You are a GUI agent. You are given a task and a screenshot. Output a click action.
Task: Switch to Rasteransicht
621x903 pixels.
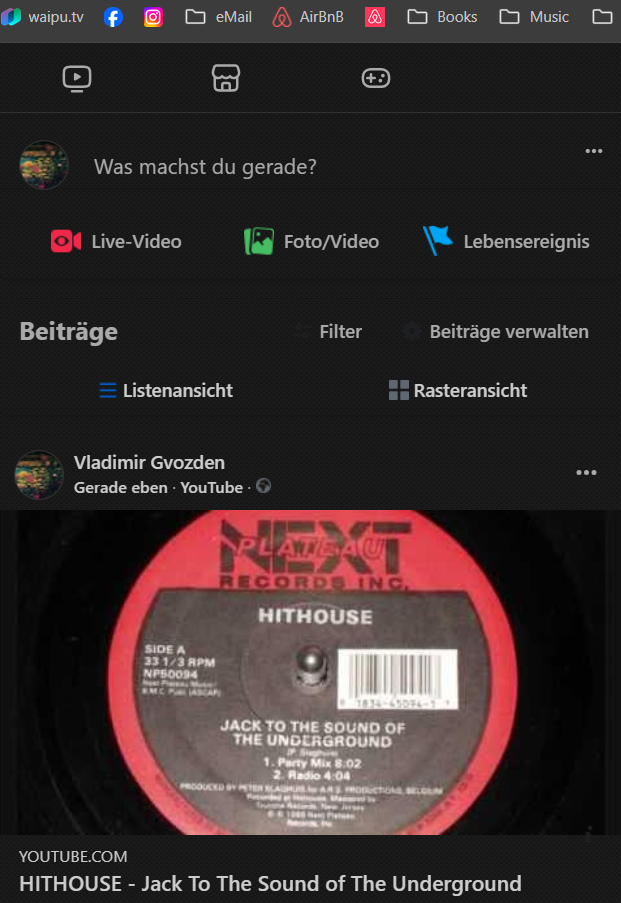pos(458,390)
